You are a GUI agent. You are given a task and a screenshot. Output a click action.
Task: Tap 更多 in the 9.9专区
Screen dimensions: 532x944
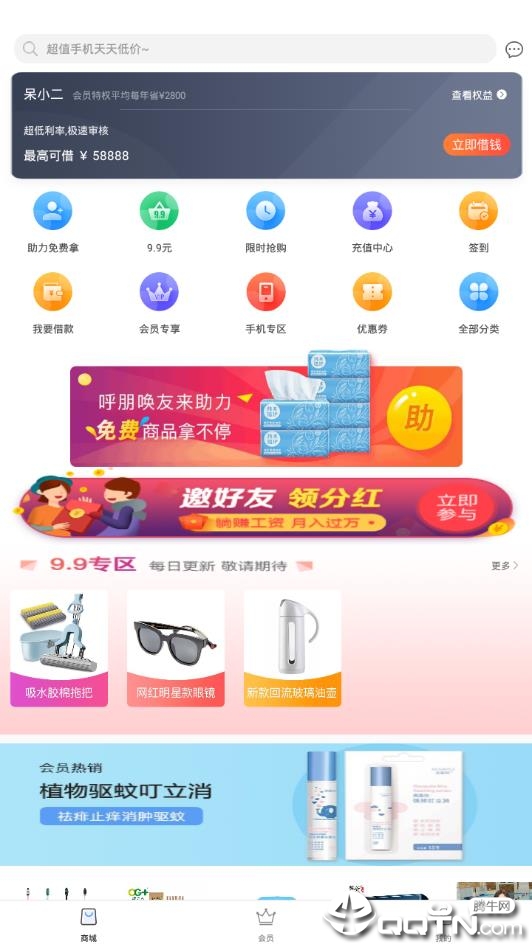click(504, 565)
